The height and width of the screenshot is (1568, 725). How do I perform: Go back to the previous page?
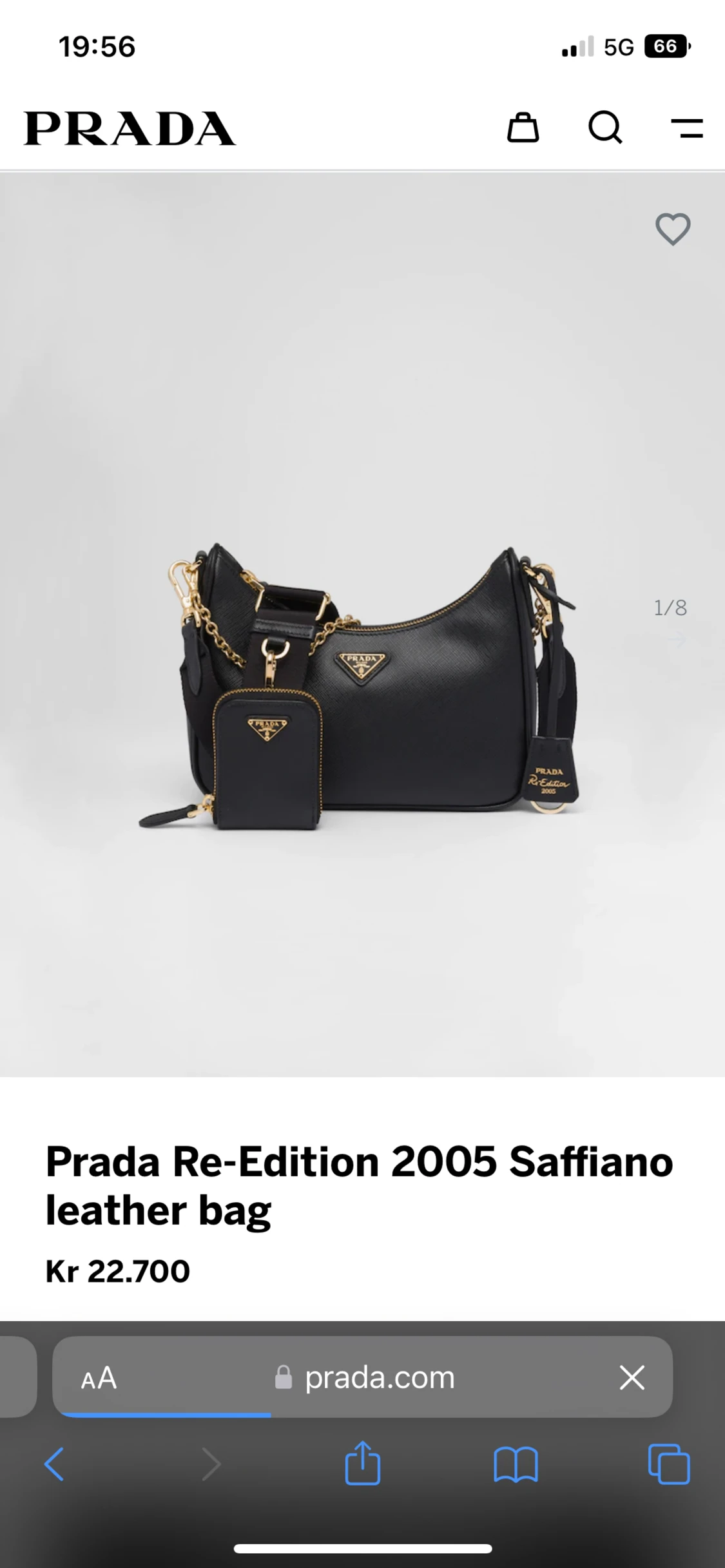tap(54, 1464)
